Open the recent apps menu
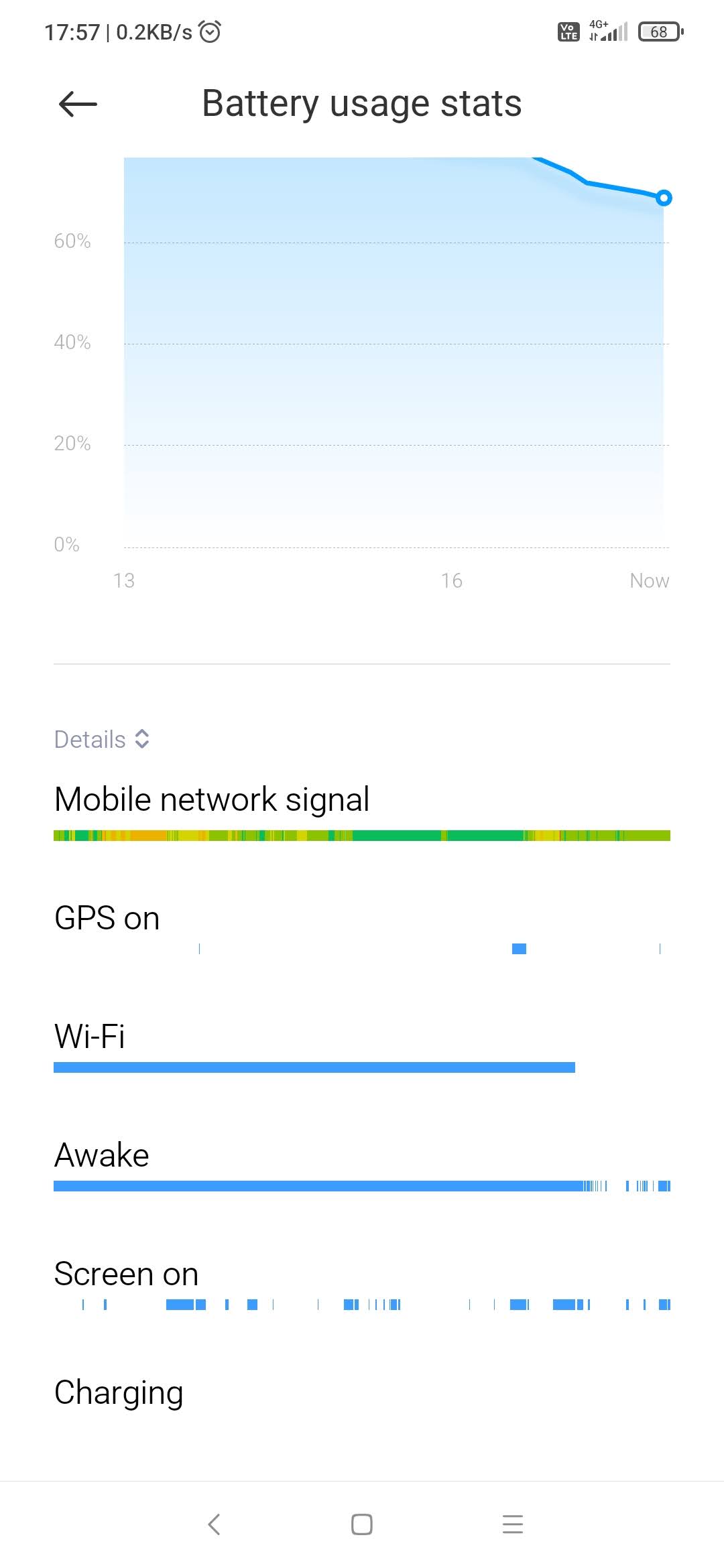This screenshot has height=1568, width=724. point(512,1524)
